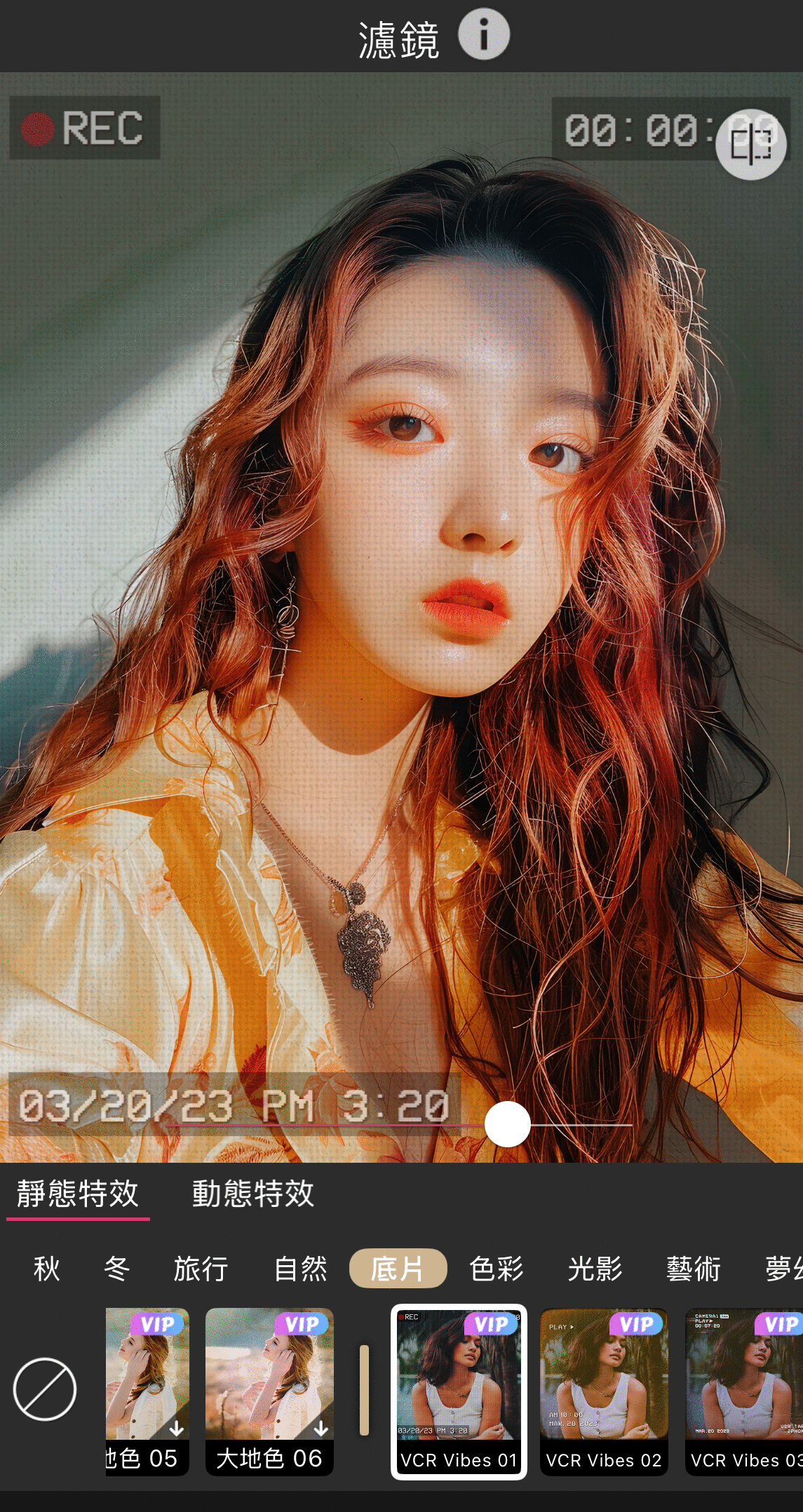Switch to the 靜態特效 tab
This screenshot has height=1512, width=803.
78,1194
